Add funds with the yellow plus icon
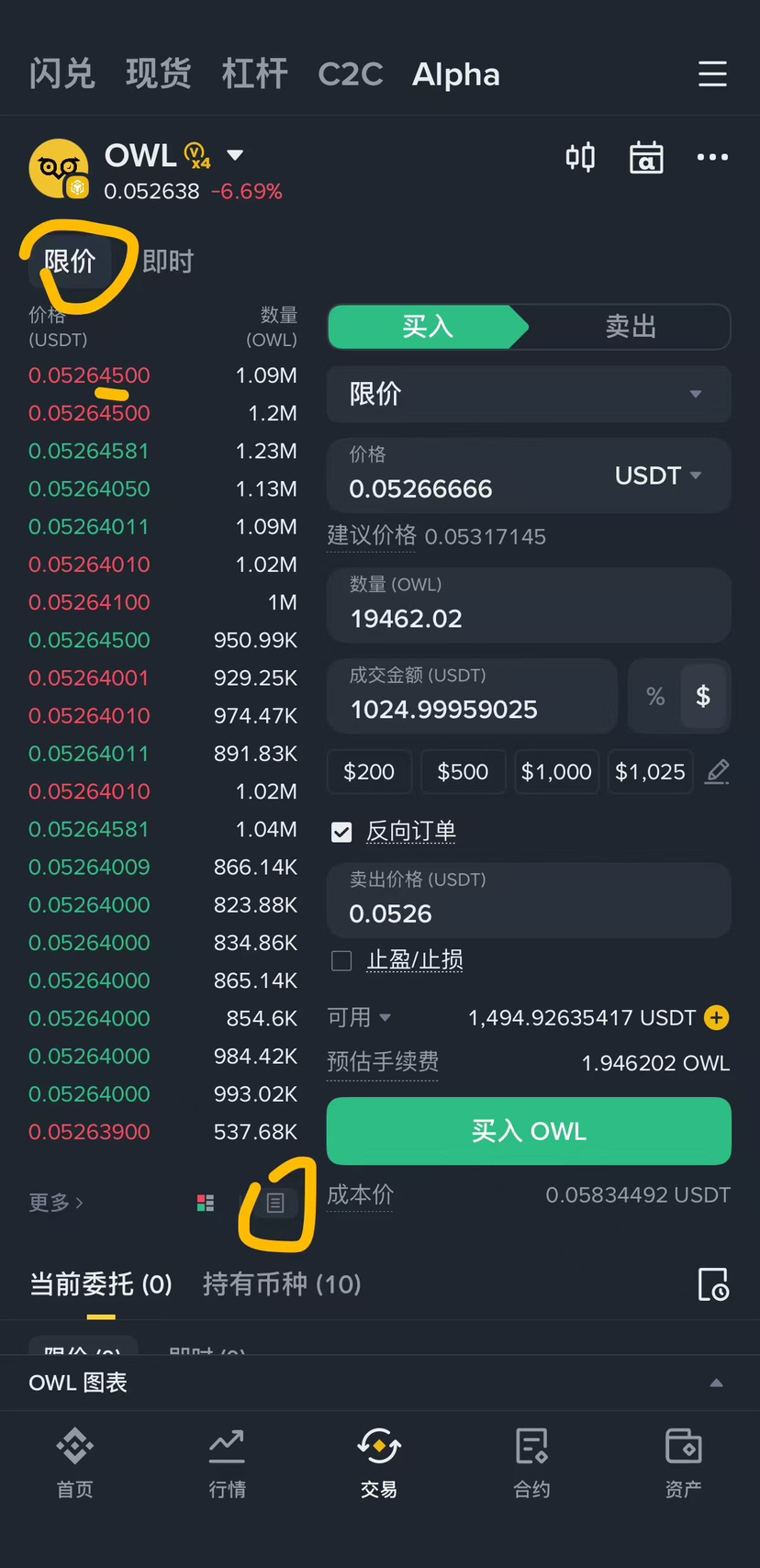This screenshot has height=1568, width=760. tap(716, 1017)
